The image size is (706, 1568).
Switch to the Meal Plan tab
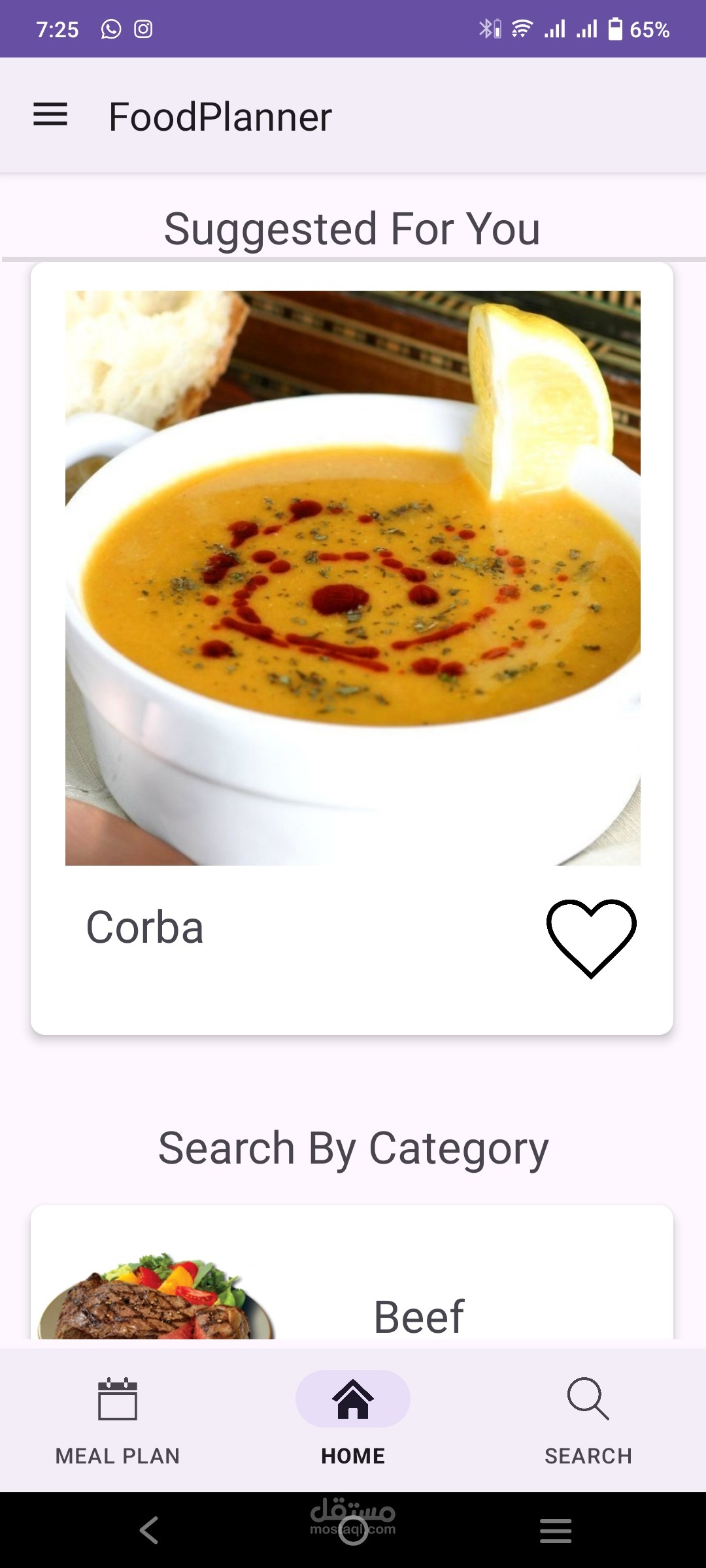coord(118,1419)
